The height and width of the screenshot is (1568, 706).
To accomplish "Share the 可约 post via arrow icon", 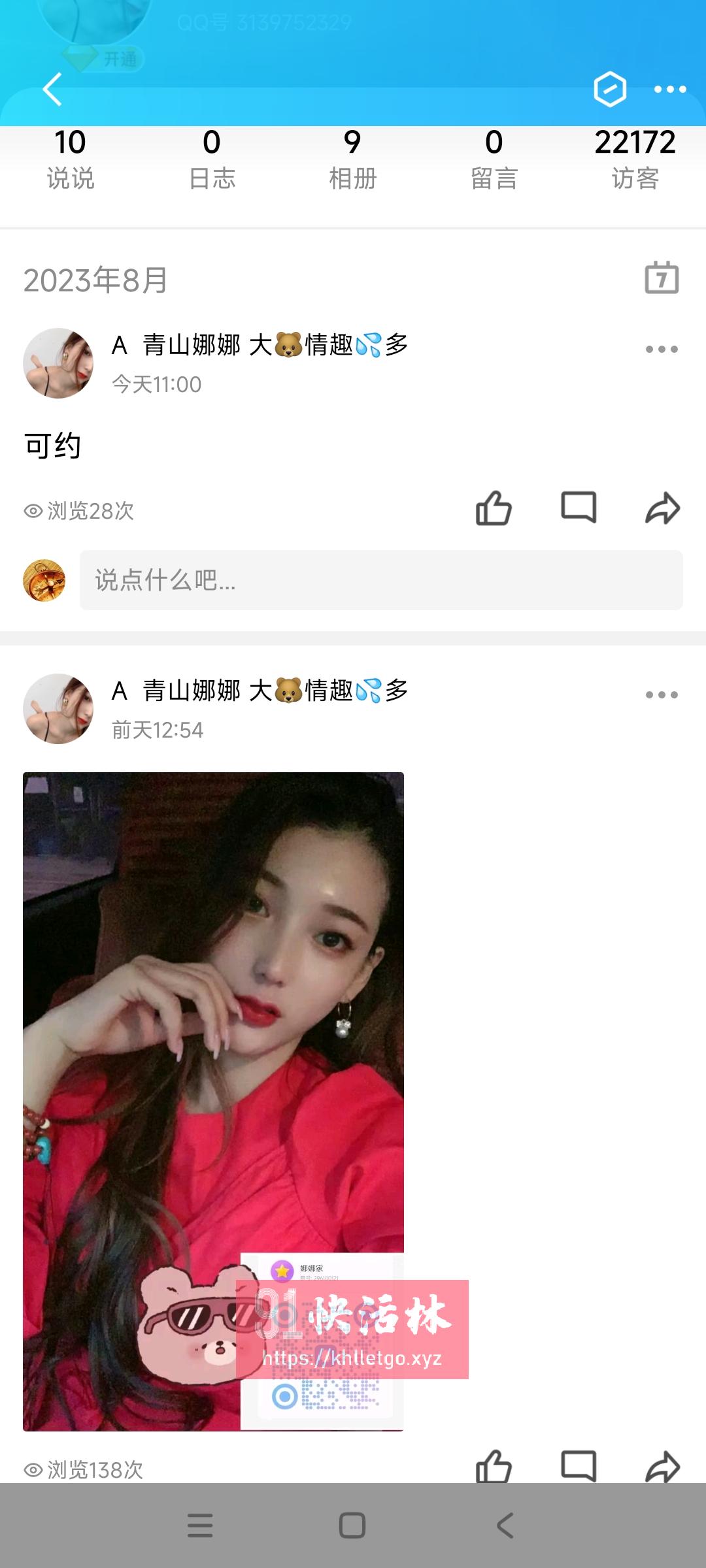I will coord(660,509).
